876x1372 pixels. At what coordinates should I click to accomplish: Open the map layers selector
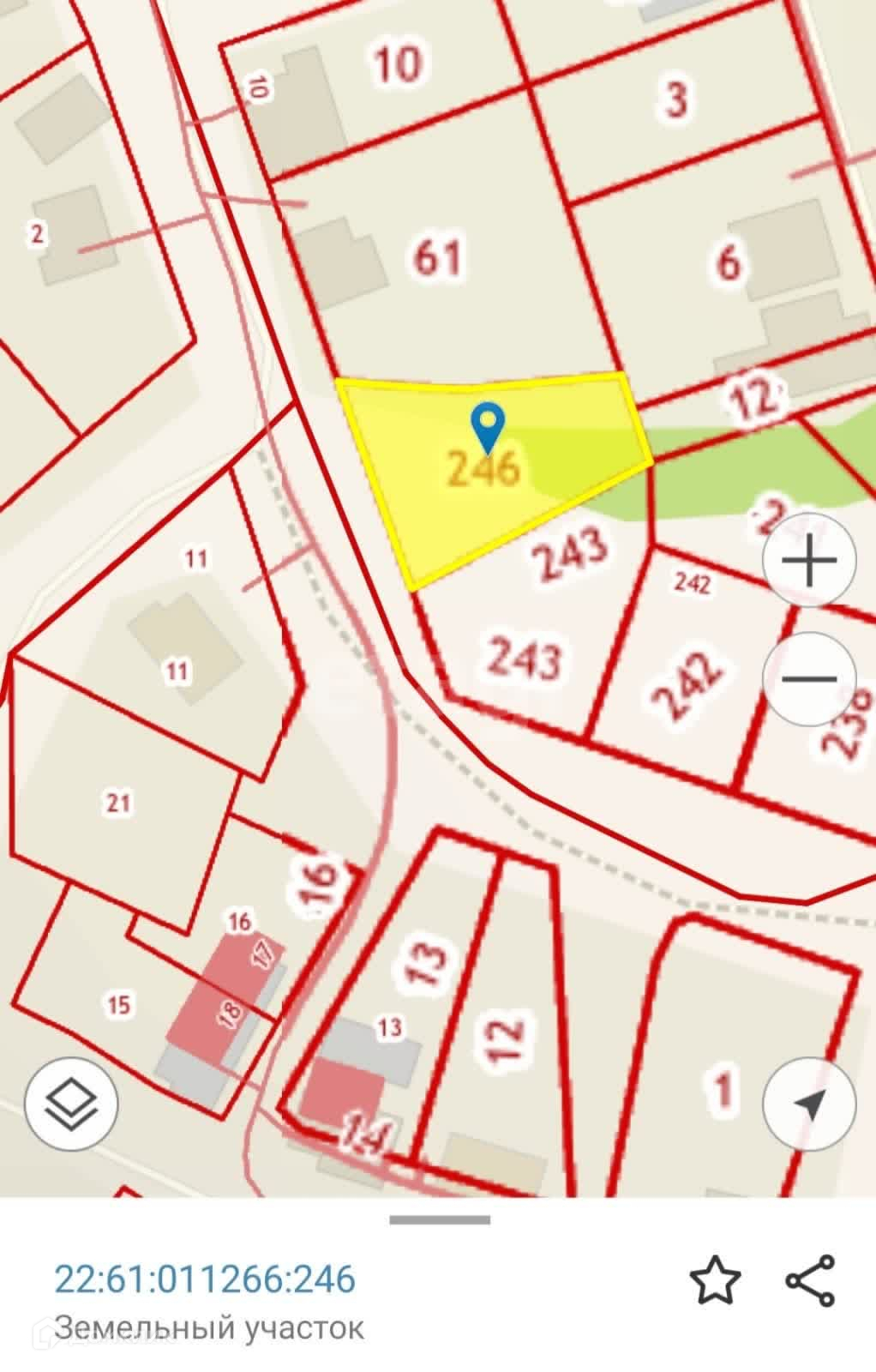pos(71,1105)
